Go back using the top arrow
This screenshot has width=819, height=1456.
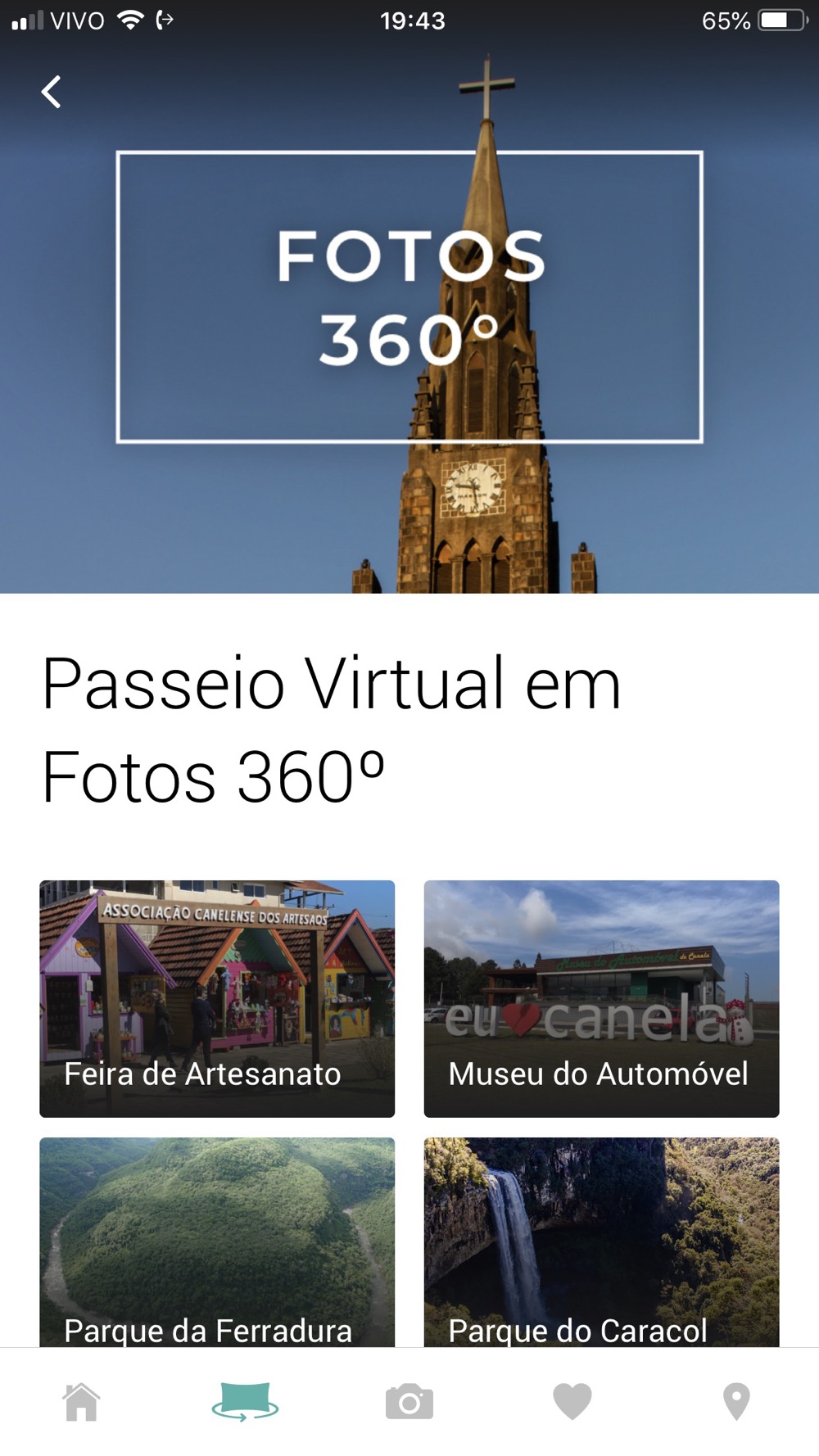(51, 92)
